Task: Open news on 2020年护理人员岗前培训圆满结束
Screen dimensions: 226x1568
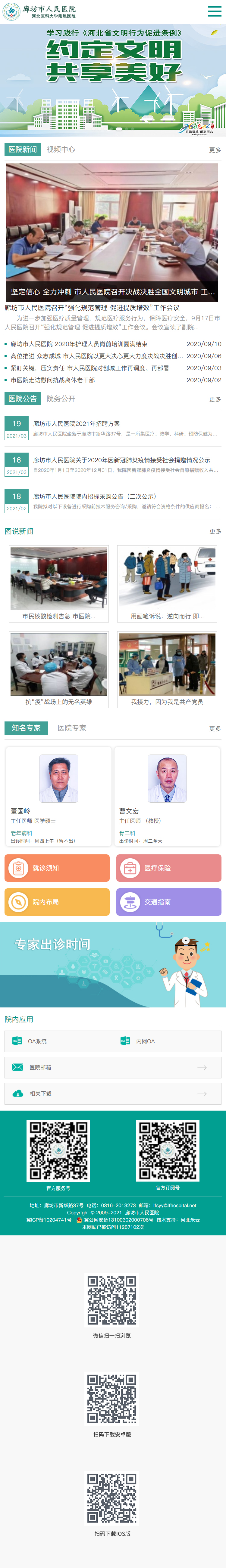Action: click(x=79, y=344)
